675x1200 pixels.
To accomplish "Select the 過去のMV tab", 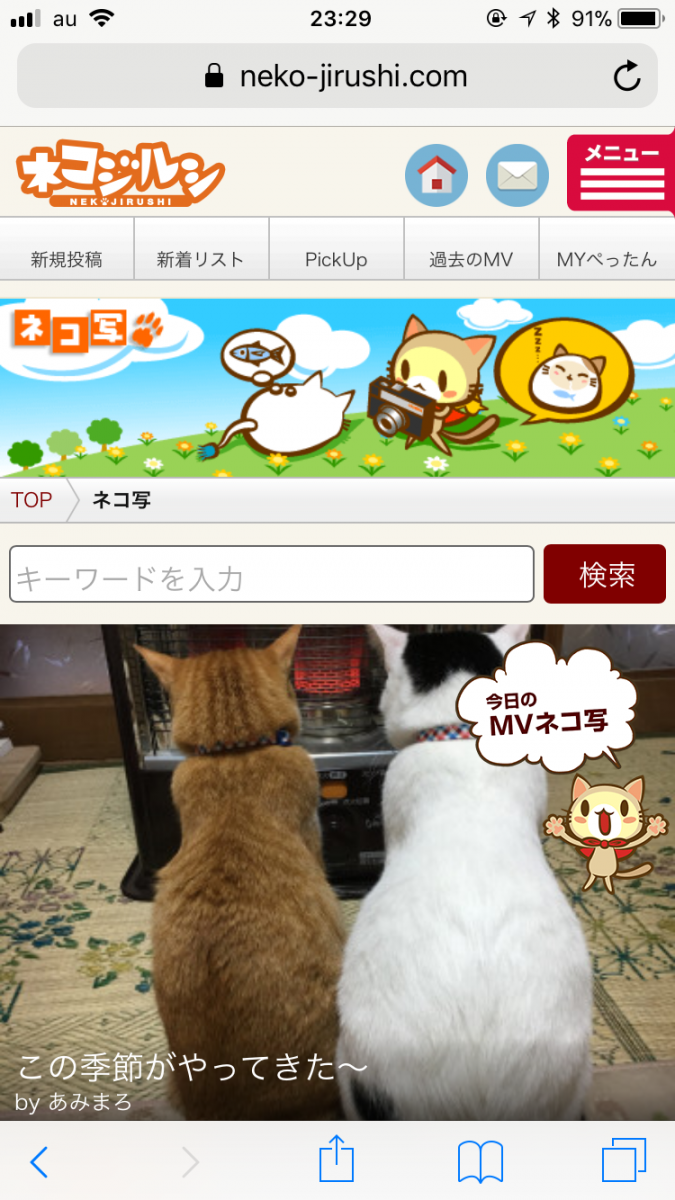I will point(471,259).
